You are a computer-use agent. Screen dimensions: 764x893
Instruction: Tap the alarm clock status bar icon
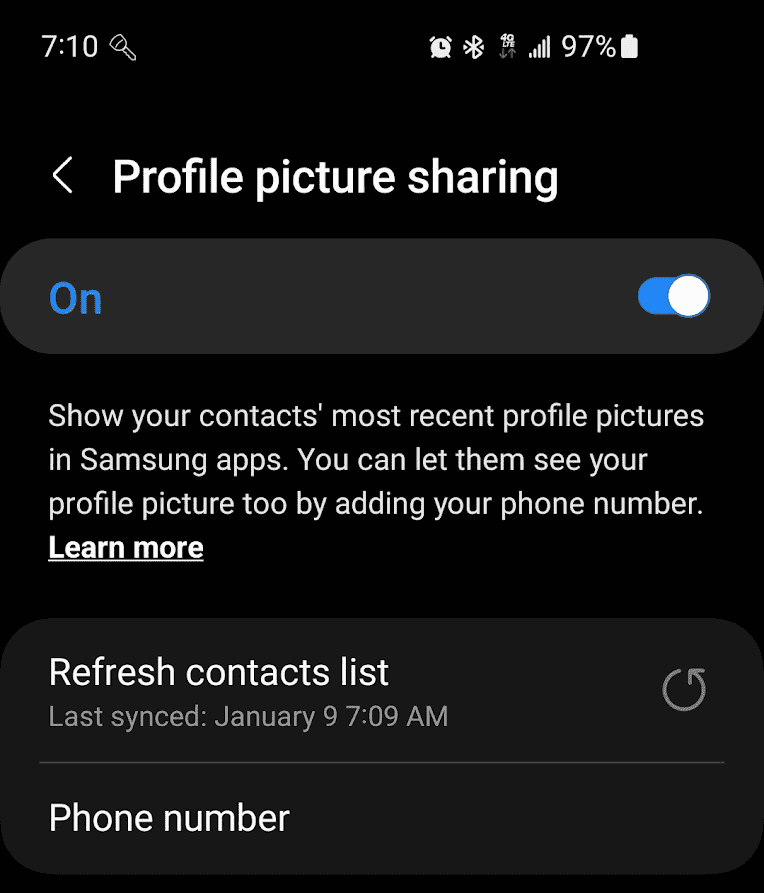pos(440,46)
